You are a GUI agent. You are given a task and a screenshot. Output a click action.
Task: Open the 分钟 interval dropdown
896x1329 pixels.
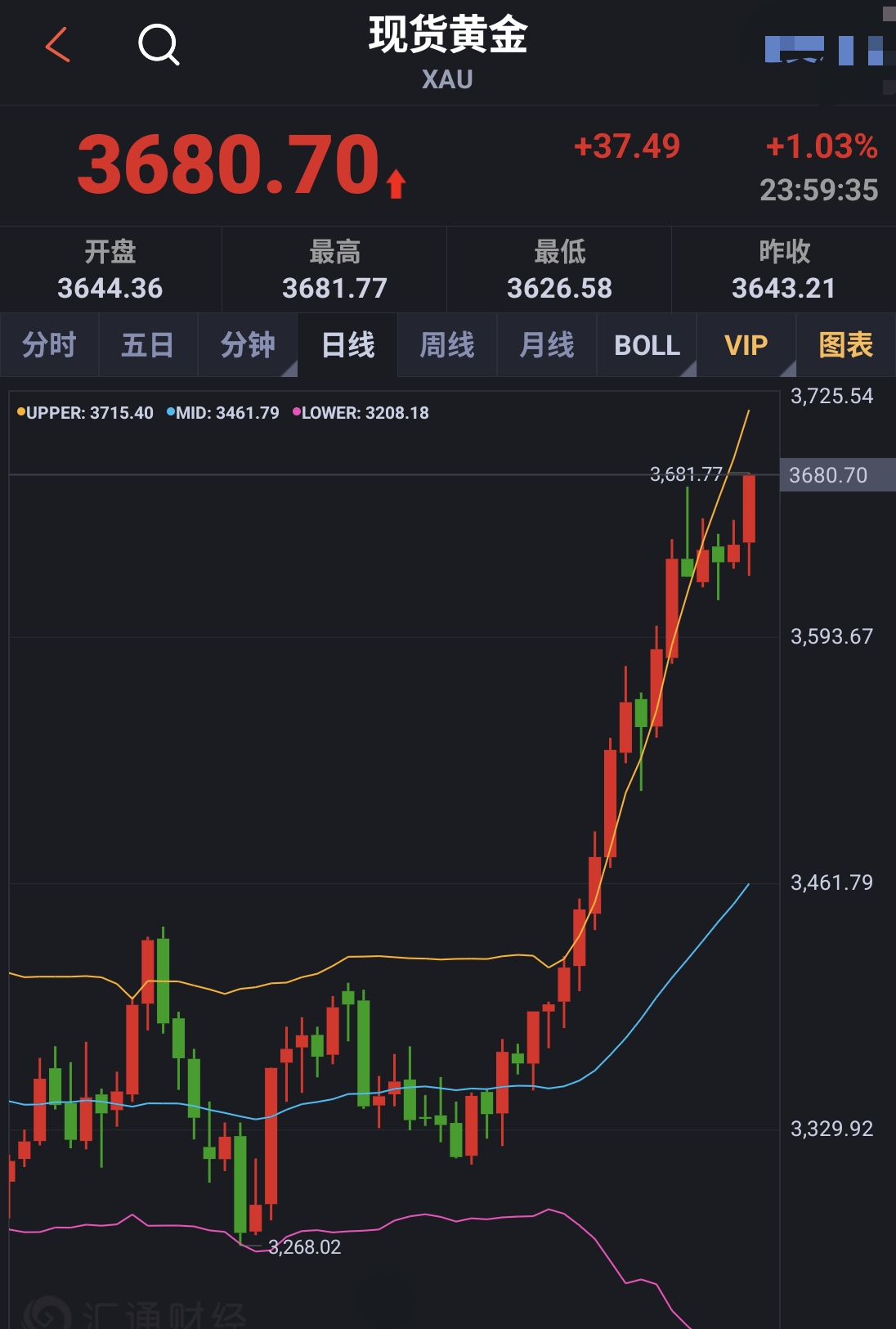(248, 345)
